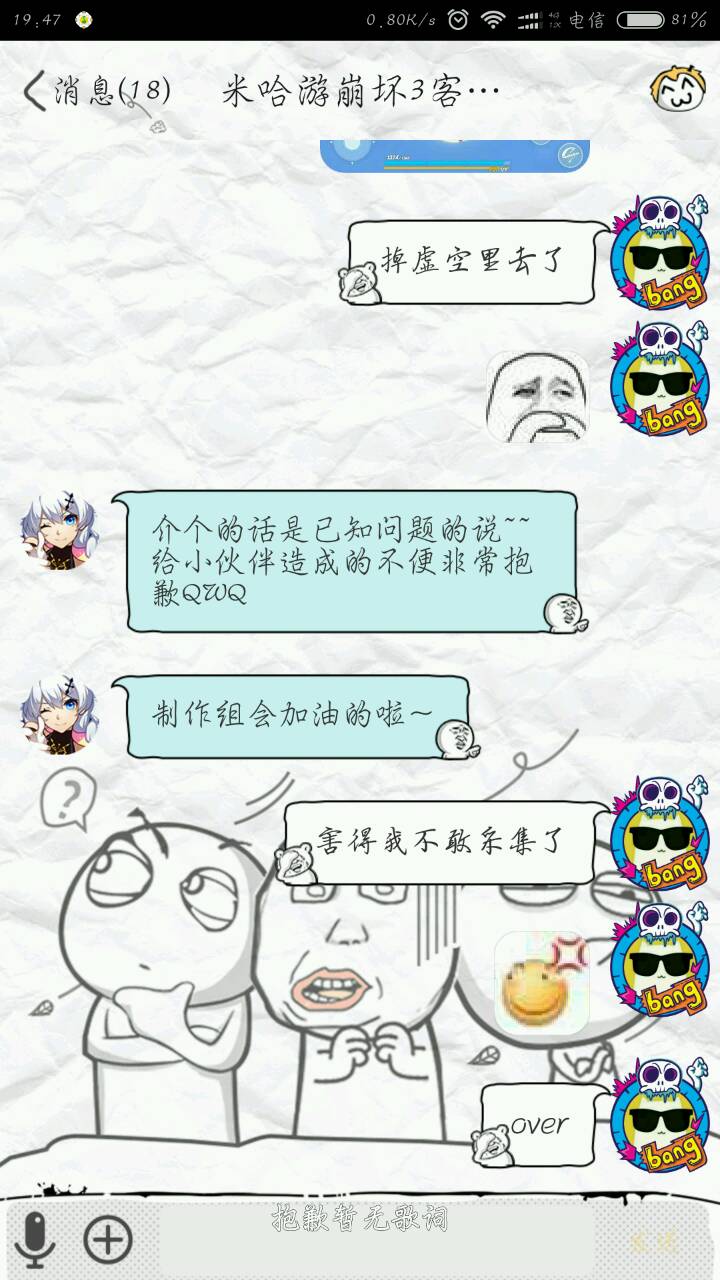Open the plus attachment menu
720x1280 pixels.
point(107,1240)
